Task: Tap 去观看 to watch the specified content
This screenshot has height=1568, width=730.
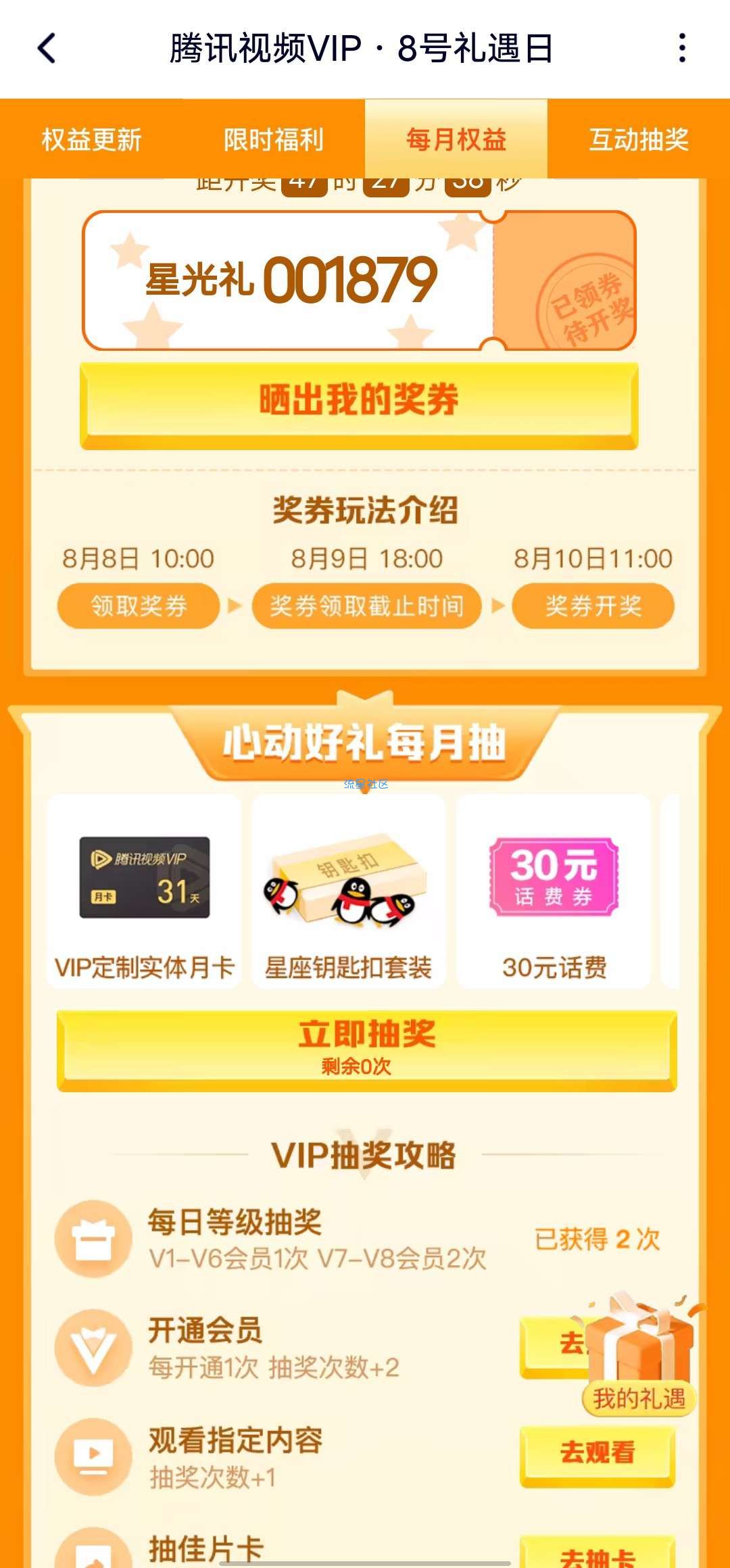Action: [x=597, y=1454]
